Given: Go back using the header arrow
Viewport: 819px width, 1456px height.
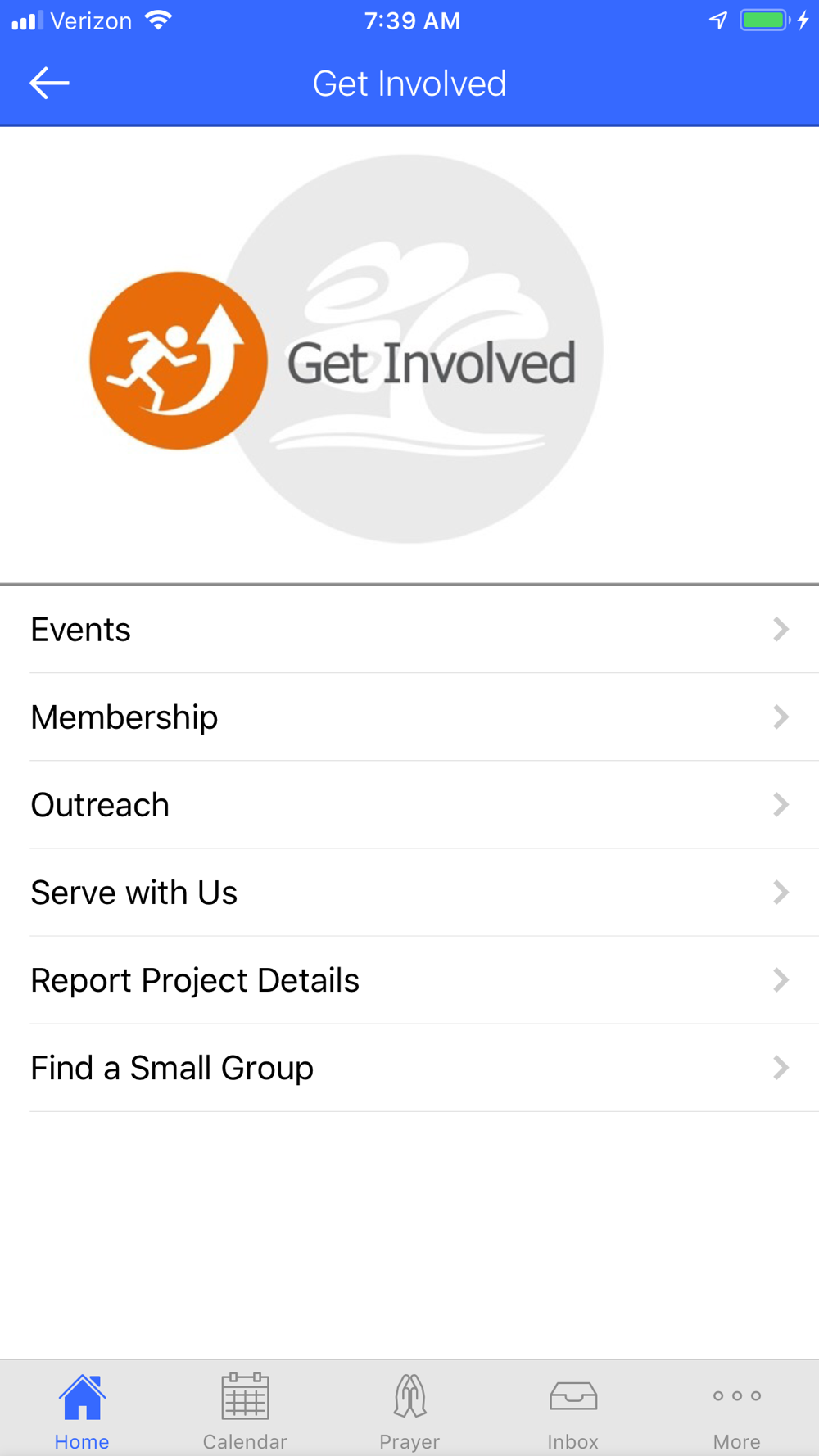Looking at the screenshot, I should coord(49,84).
